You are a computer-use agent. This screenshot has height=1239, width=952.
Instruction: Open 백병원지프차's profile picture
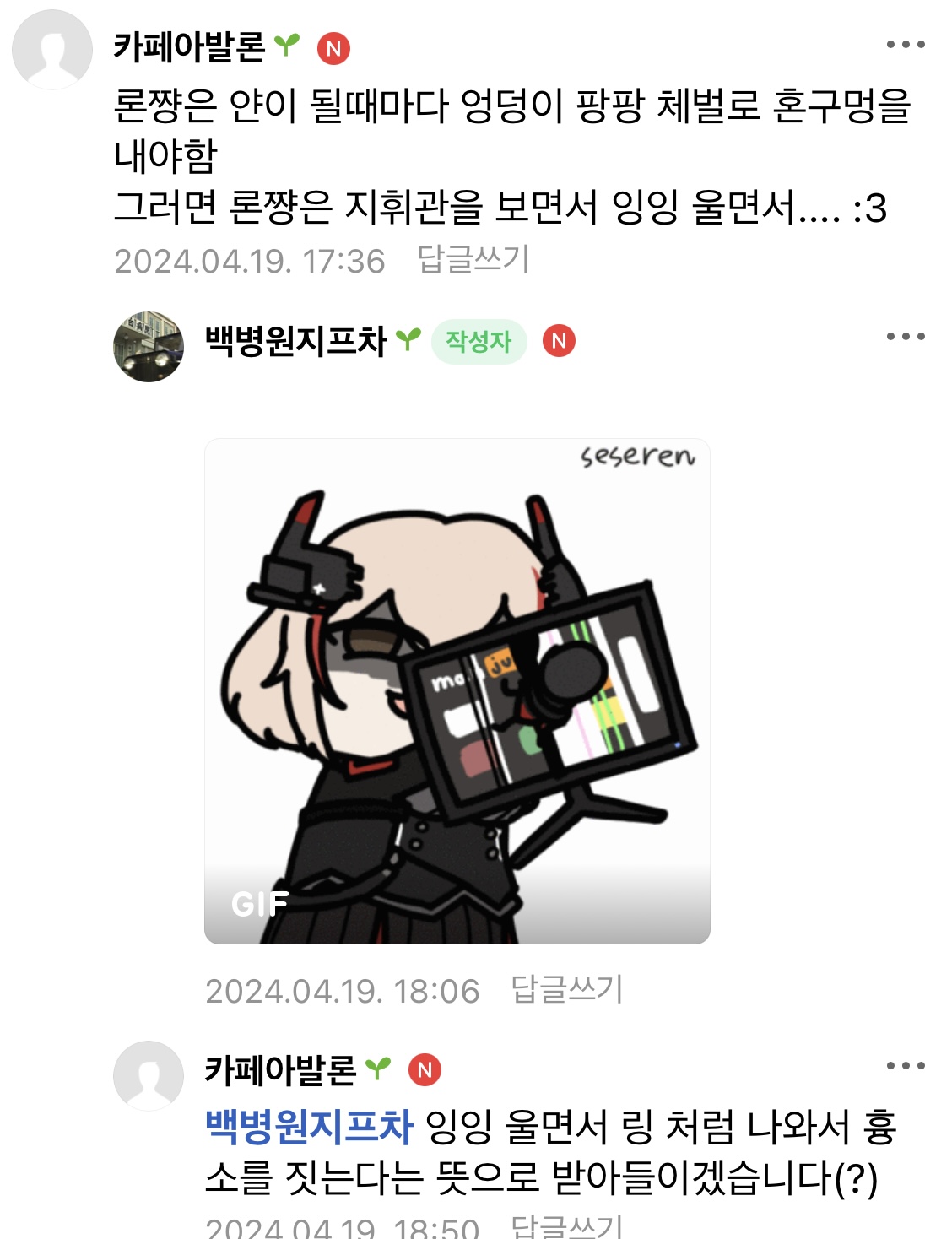[149, 346]
